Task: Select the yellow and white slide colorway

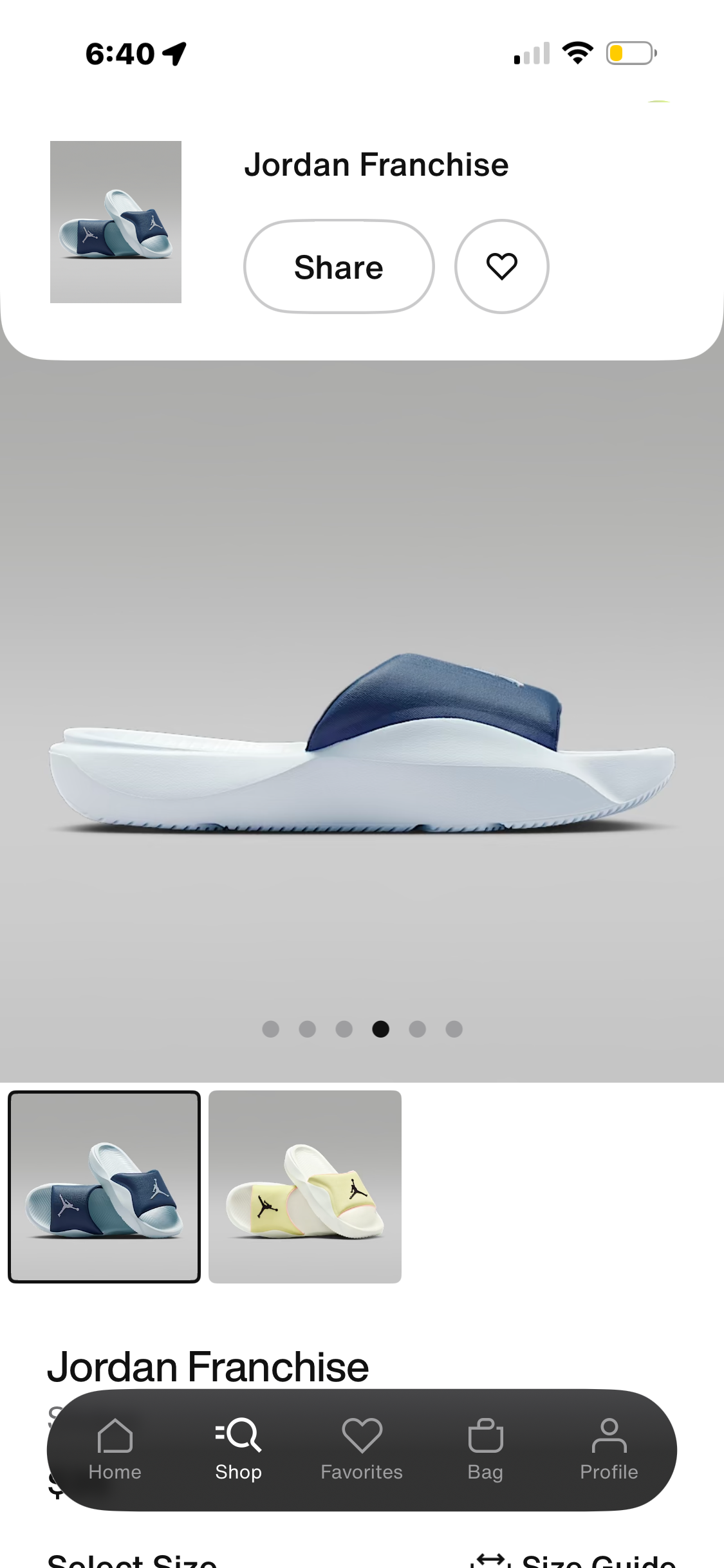Action: (x=305, y=1186)
